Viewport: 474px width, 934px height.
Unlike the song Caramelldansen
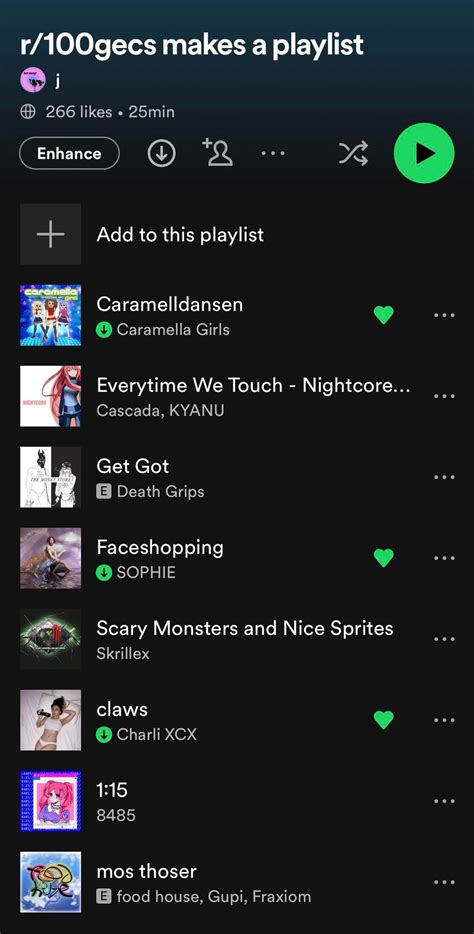pos(383,315)
